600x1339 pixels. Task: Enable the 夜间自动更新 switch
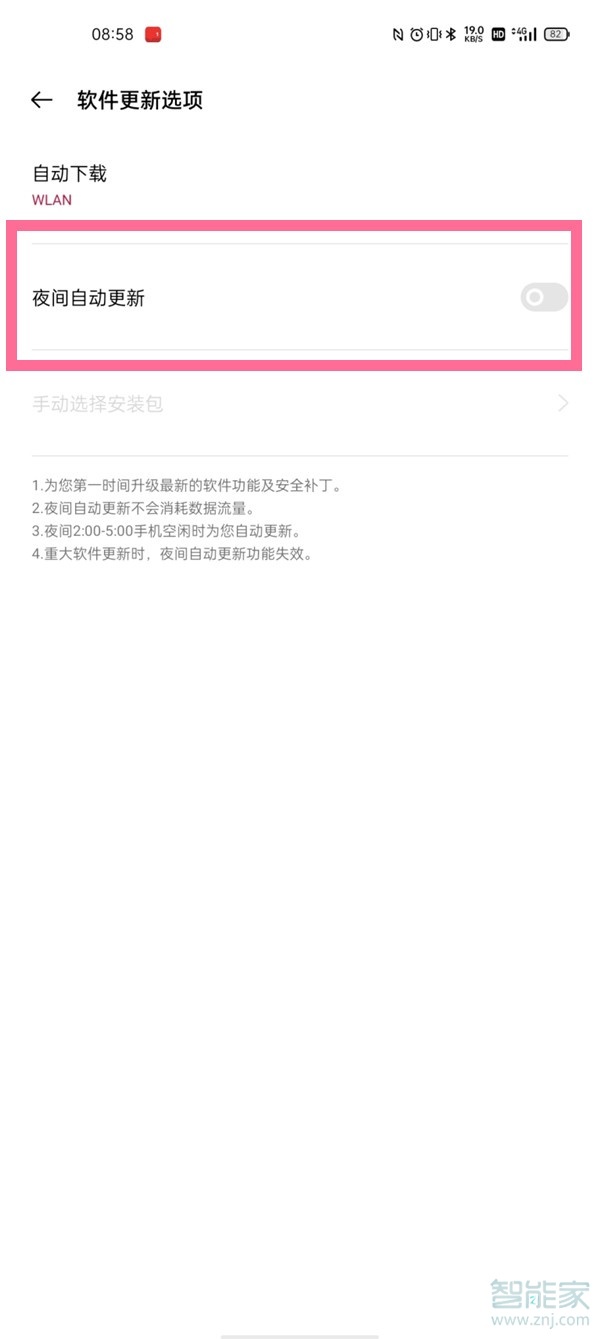543,297
